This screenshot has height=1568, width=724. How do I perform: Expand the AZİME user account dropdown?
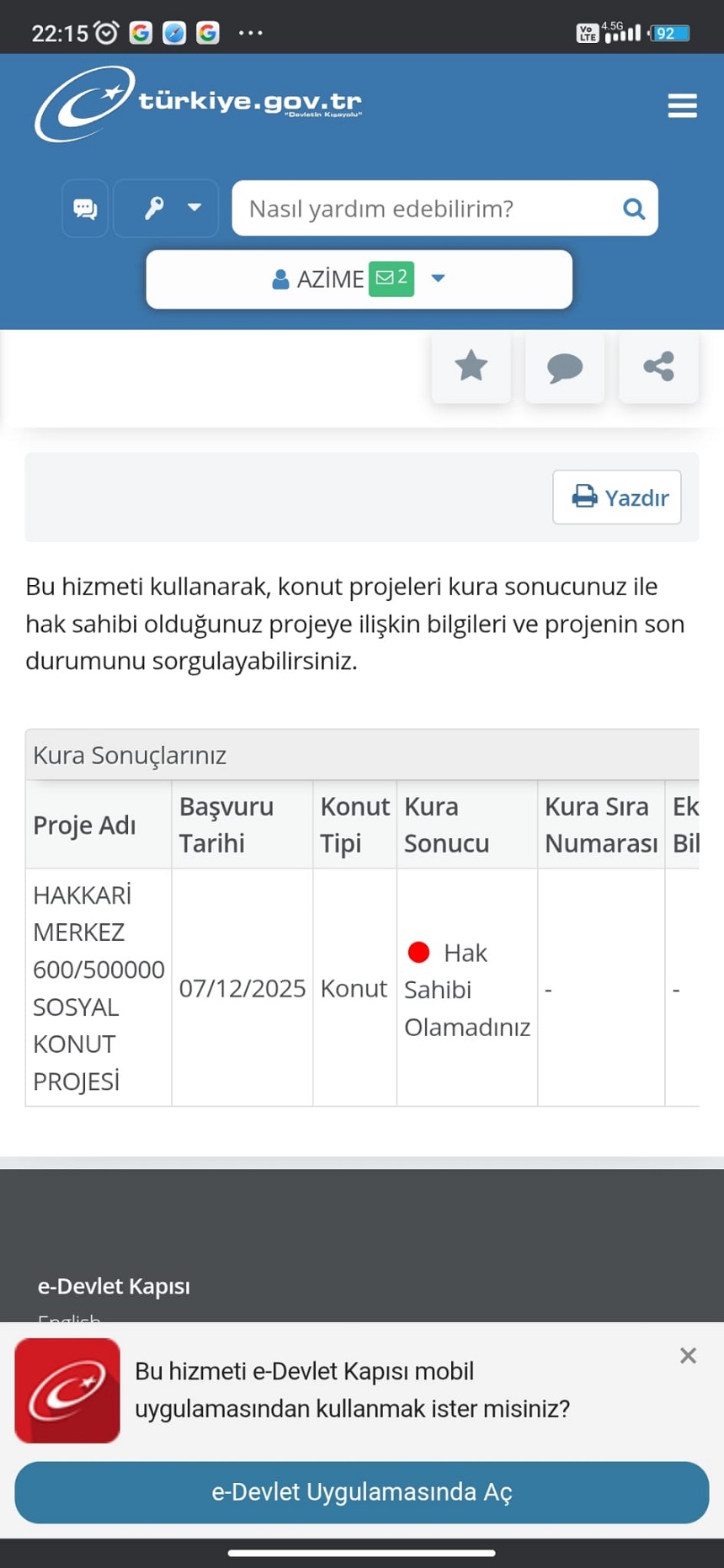(359, 279)
